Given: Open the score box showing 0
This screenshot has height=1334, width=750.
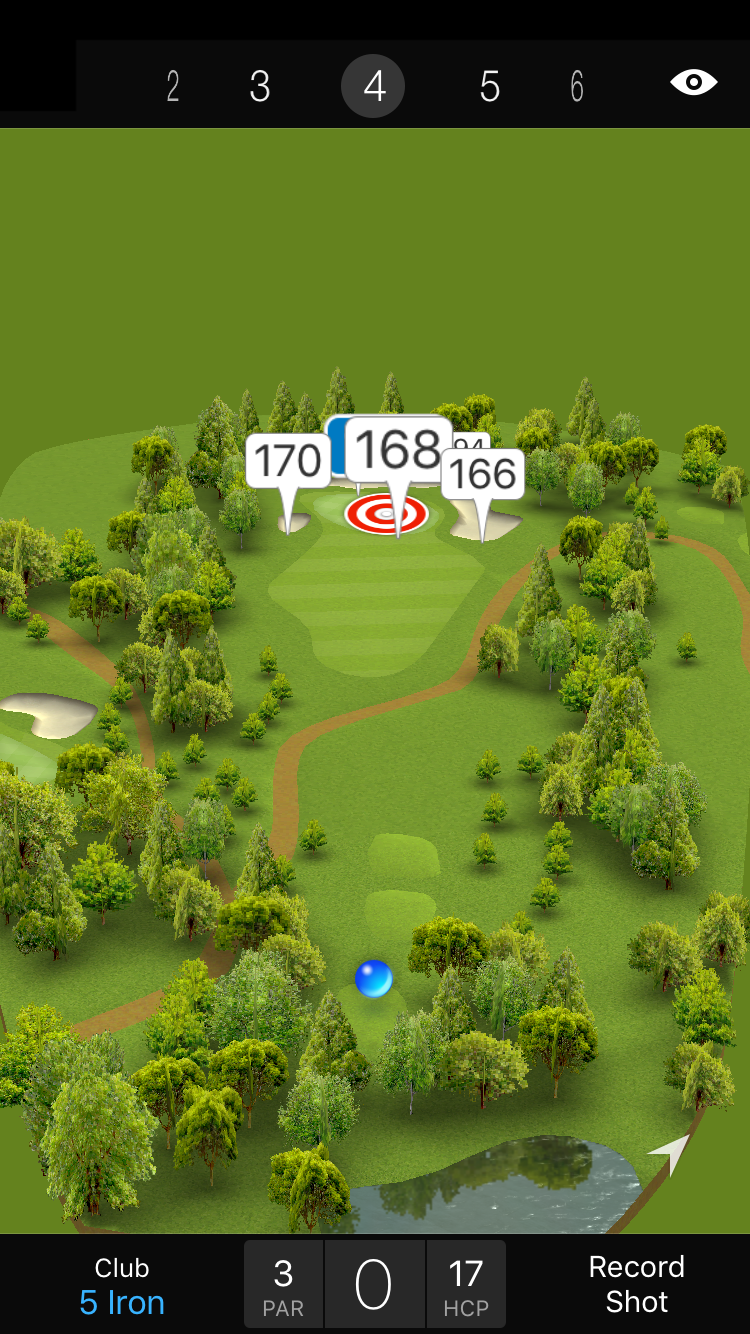Looking at the screenshot, I should point(374,1285).
